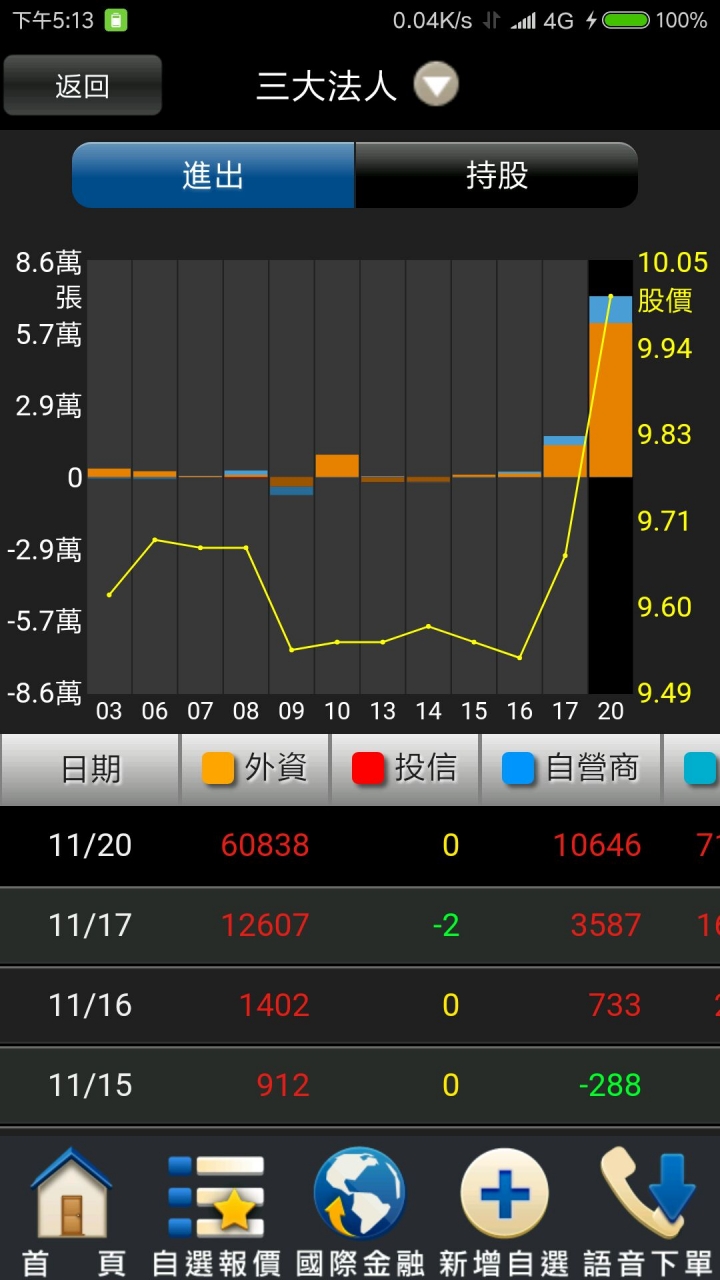Select the 11/17 data row
Screen dimensions: 720x1280
click(360, 926)
